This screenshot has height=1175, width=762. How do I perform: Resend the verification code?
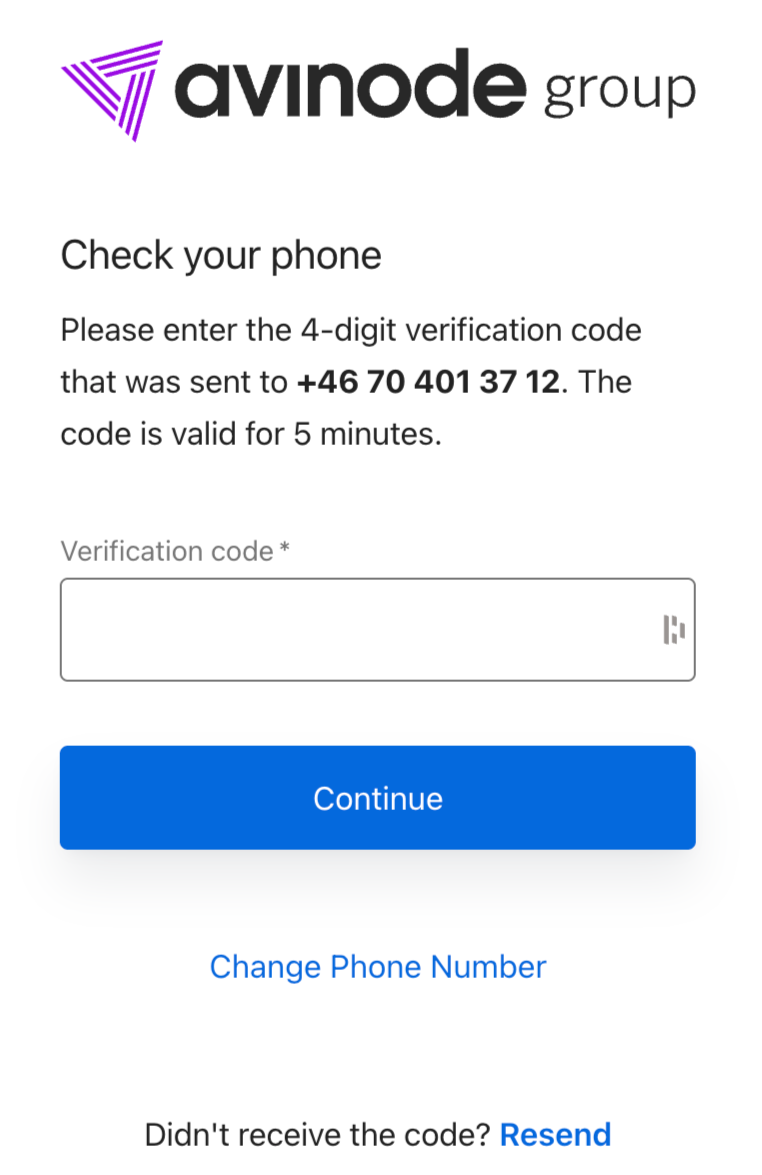click(555, 1134)
